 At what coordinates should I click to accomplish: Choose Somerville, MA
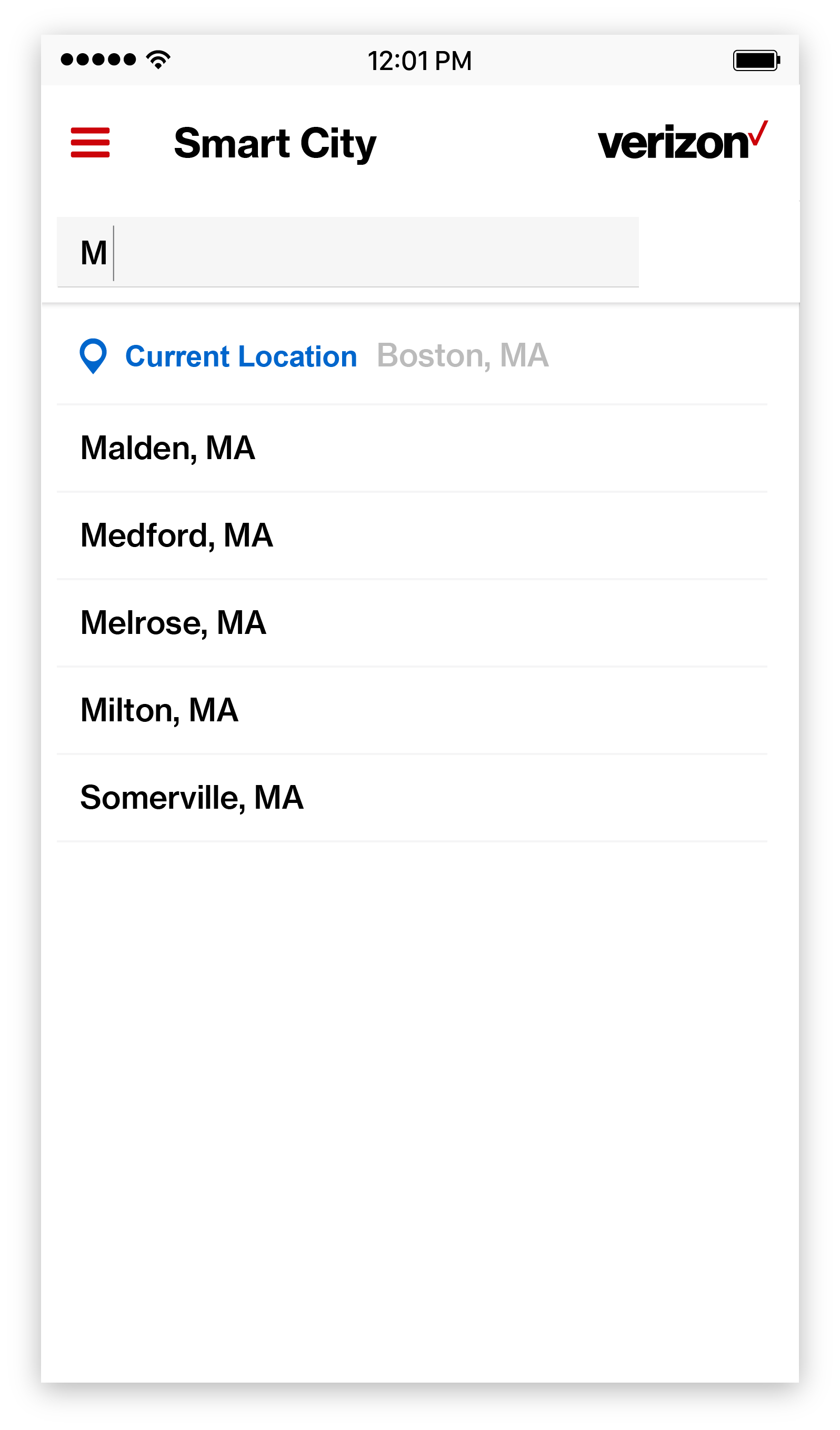point(412,798)
